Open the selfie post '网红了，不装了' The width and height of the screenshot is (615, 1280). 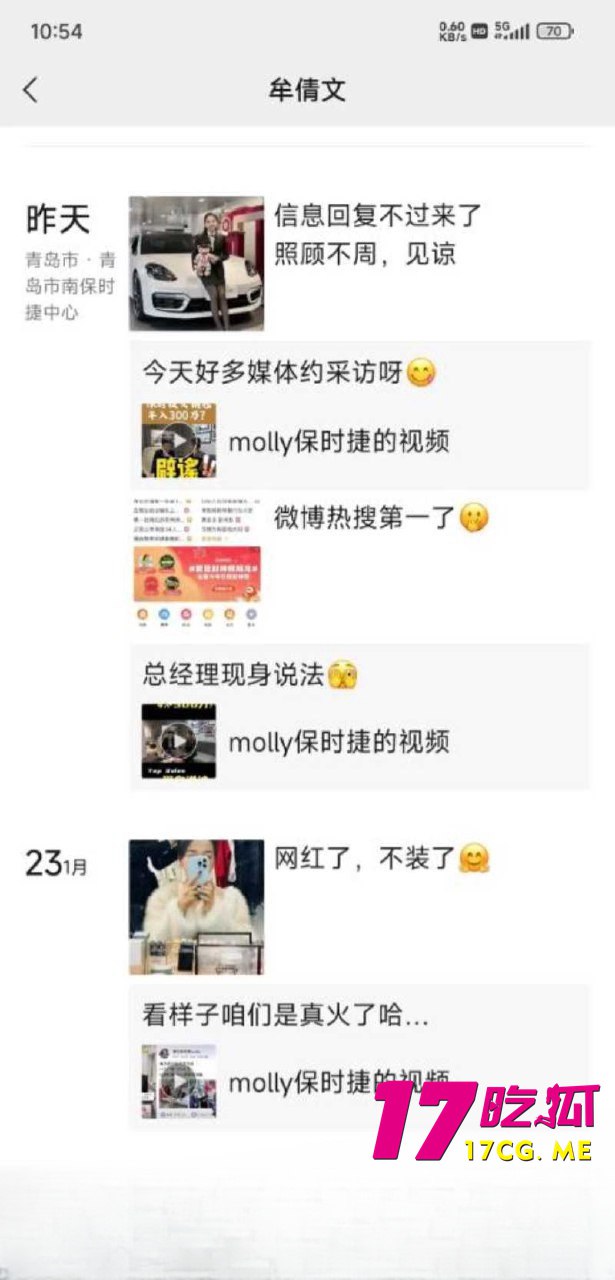(x=196, y=906)
